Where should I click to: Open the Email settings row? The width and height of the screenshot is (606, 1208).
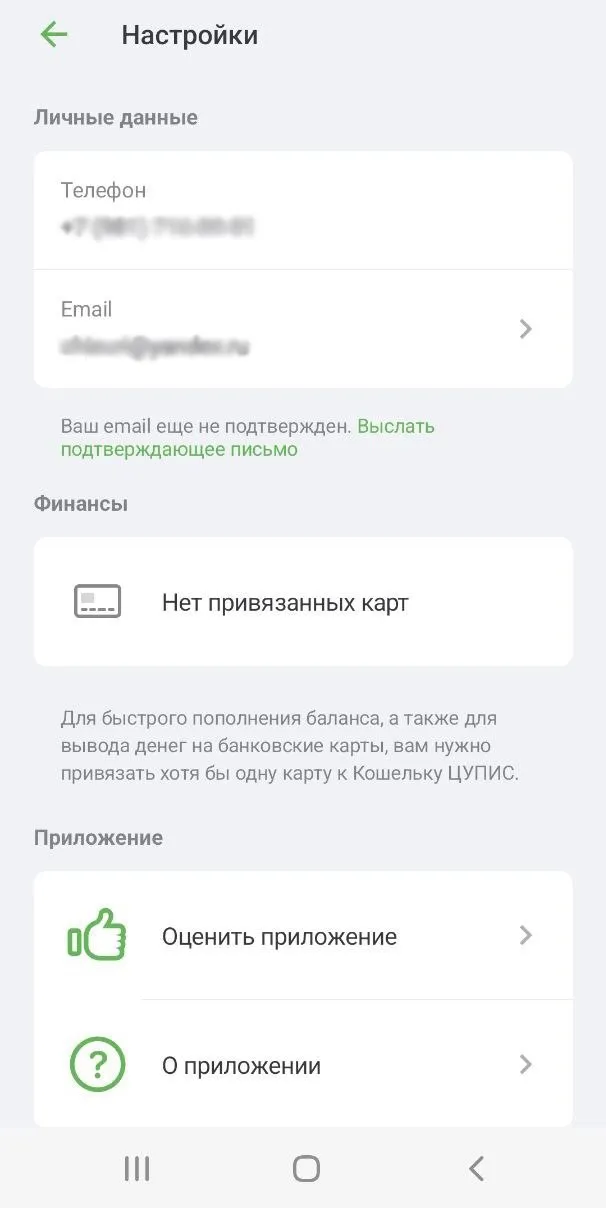point(303,329)
